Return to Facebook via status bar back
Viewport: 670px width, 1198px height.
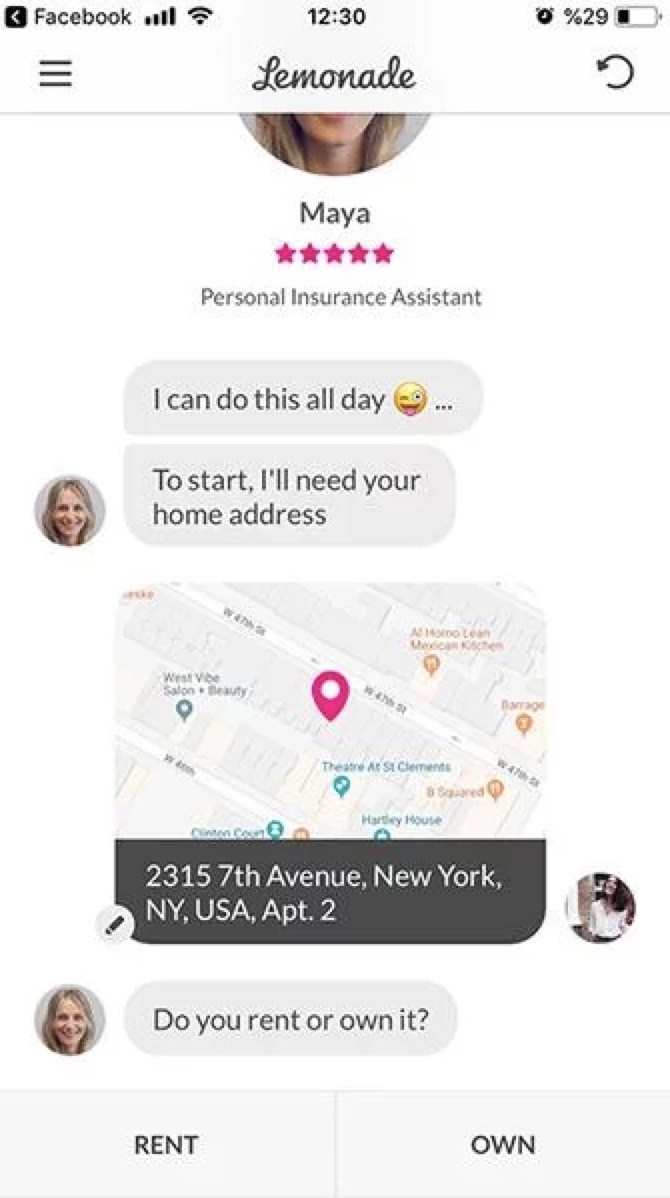68,17
